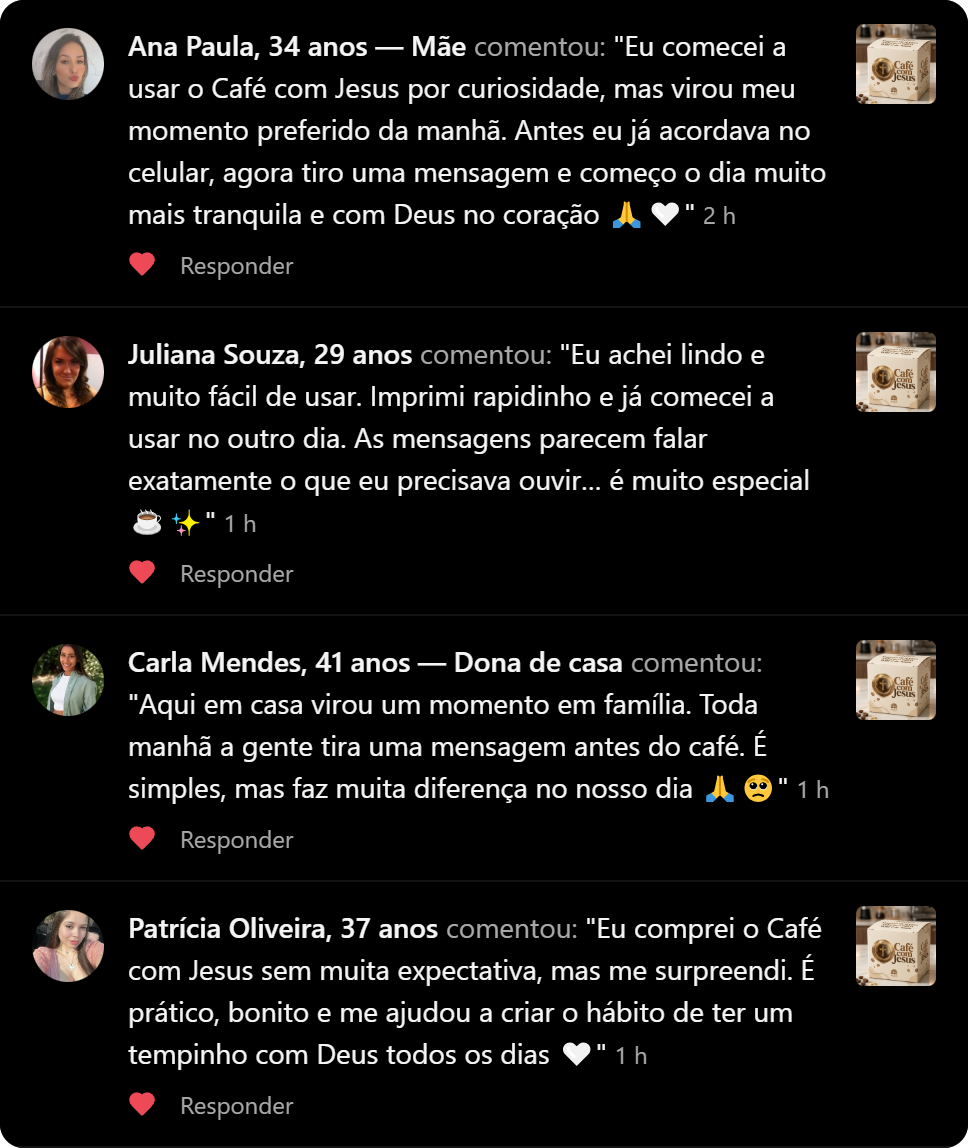Heart Patrícia Oliveira's comment
Screen dimensions: 968x1148
pyautogui.click(x=142, y=1105)
